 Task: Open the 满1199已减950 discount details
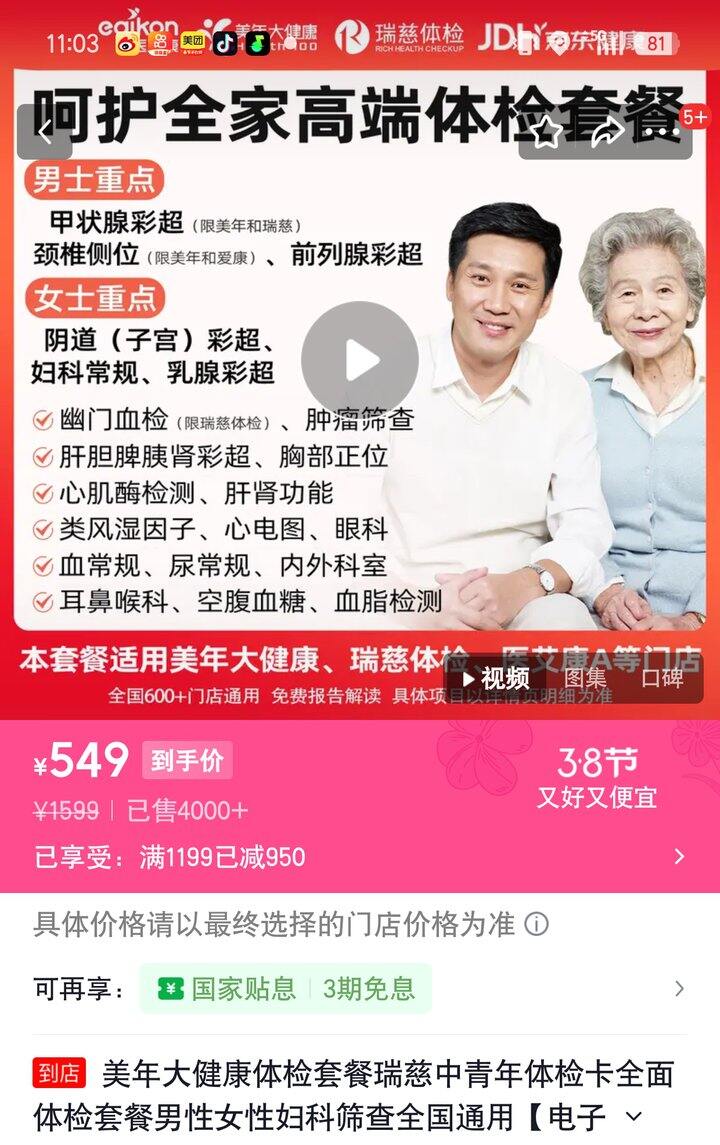point(678,857)
